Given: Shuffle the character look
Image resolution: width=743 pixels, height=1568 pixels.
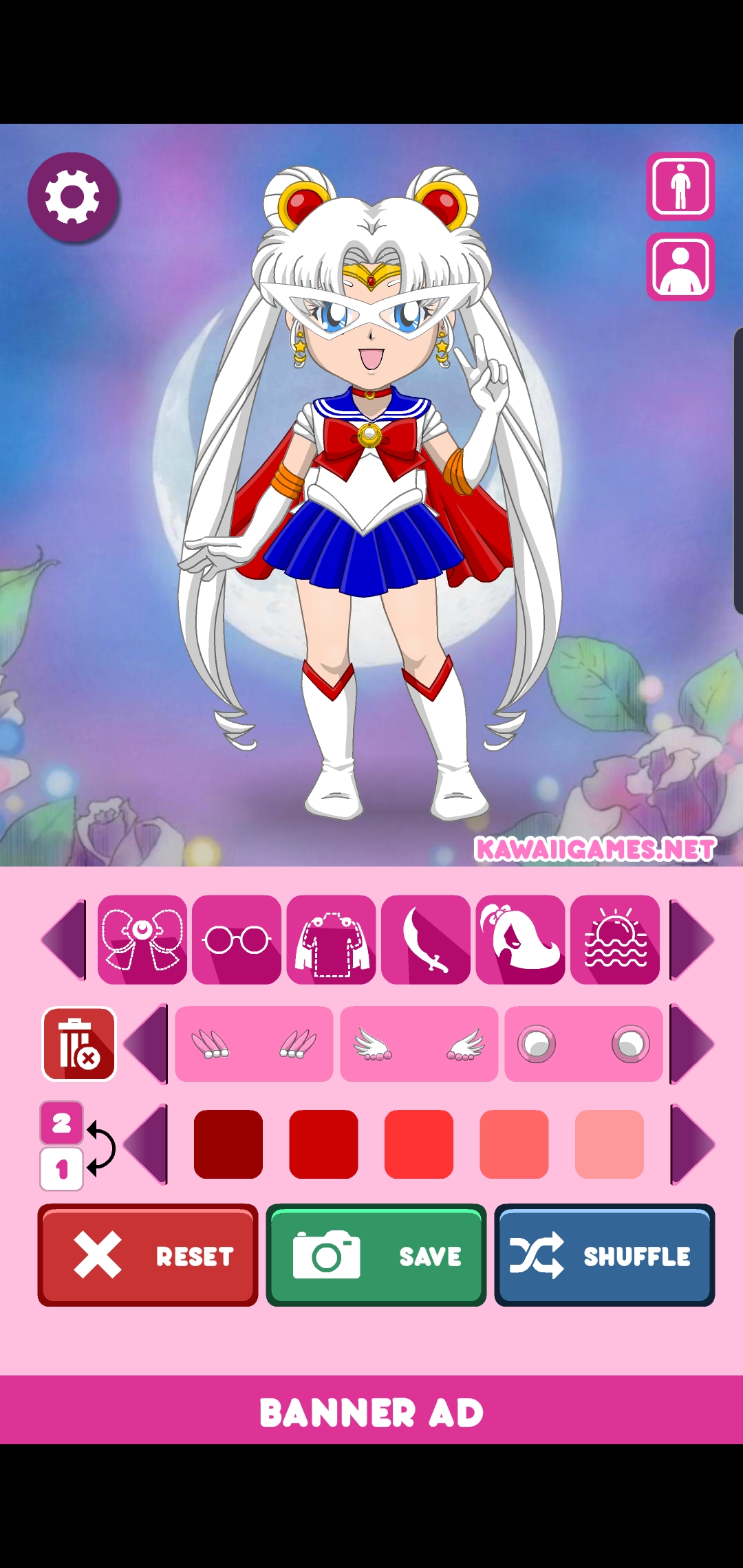Looking at the screenshot, I should click(605, 1255).
